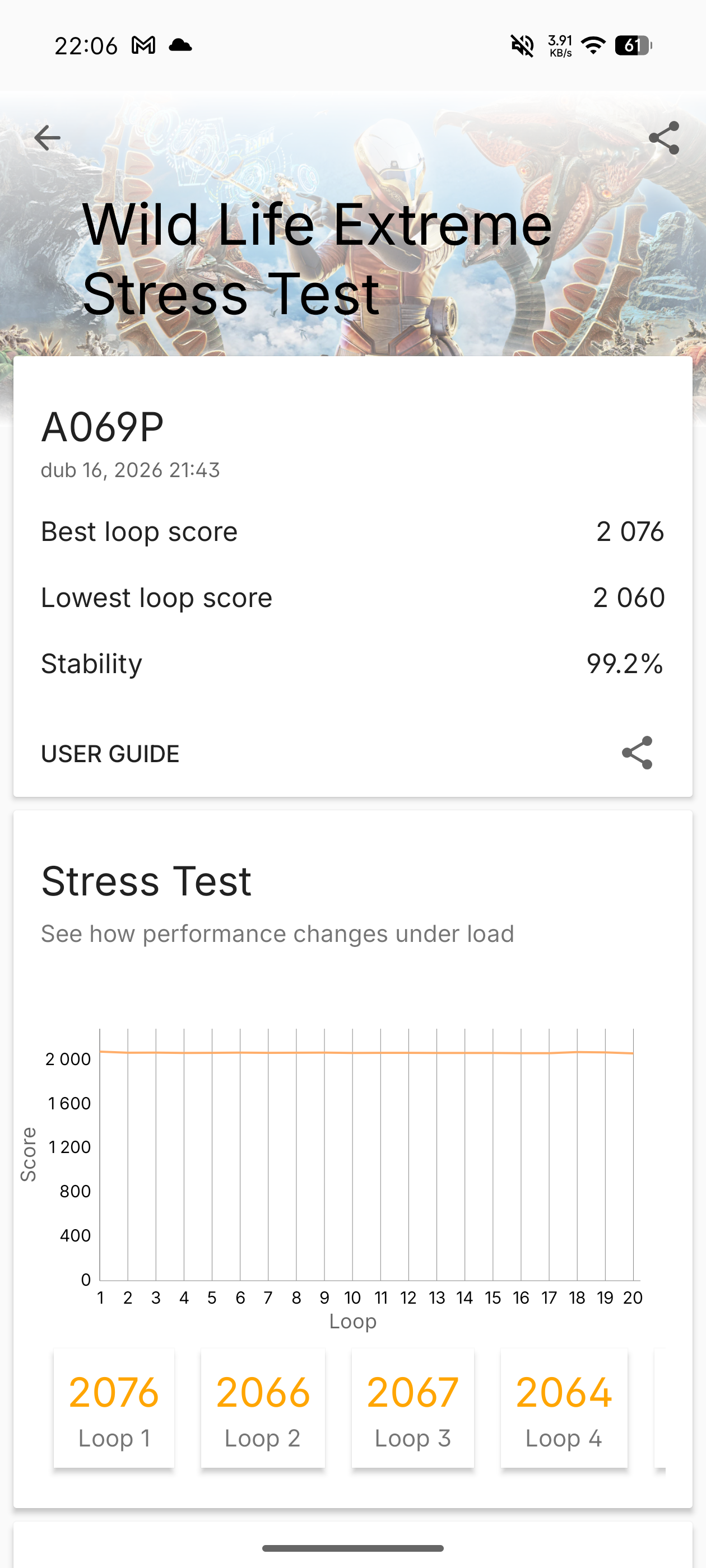Select the Loop 2 score card
706x1568 pixels.
pos(263,1408)
